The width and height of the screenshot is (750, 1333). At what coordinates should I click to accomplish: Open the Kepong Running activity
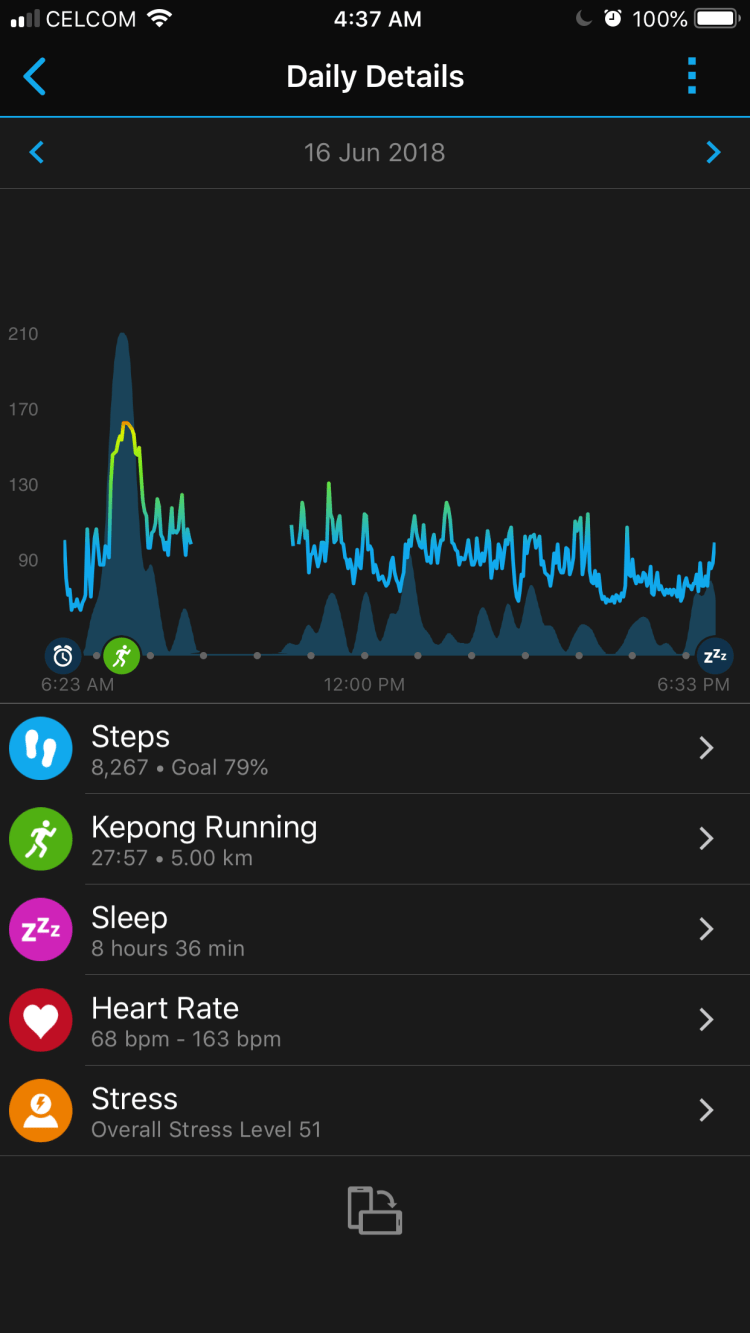click(375, 840)
